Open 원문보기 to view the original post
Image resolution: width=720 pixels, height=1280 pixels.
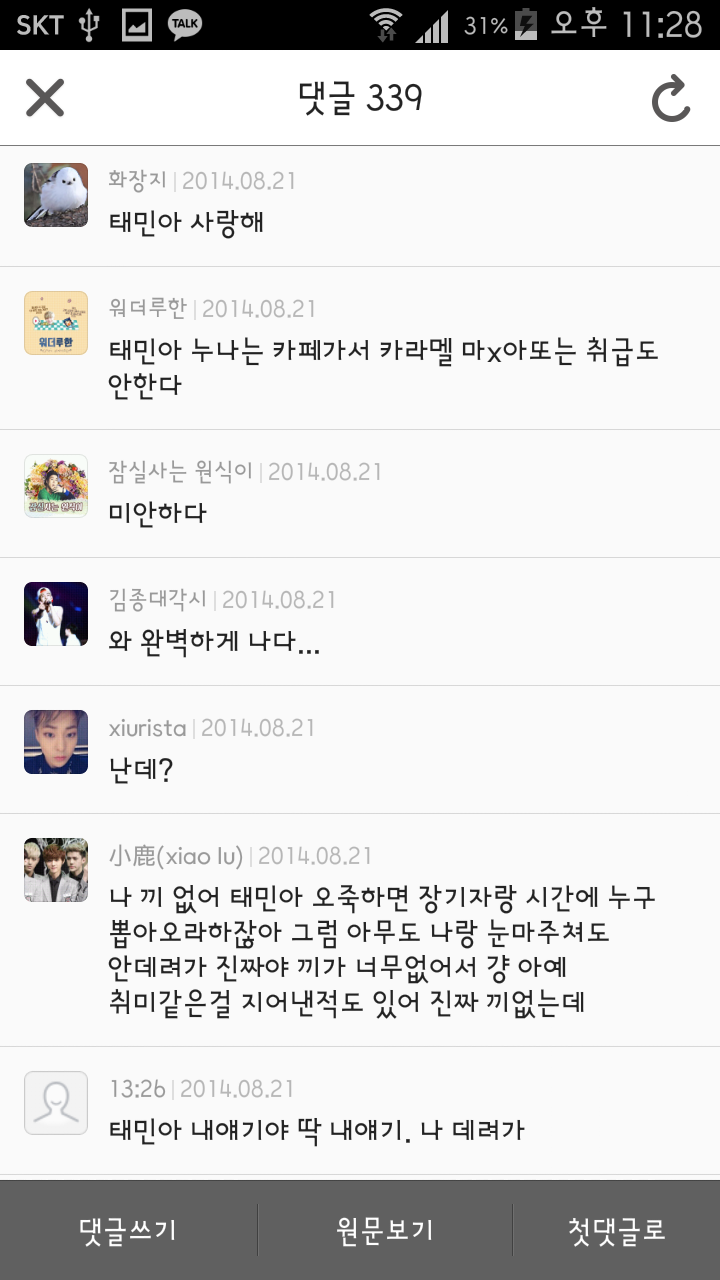click(x=385, y=1230)
